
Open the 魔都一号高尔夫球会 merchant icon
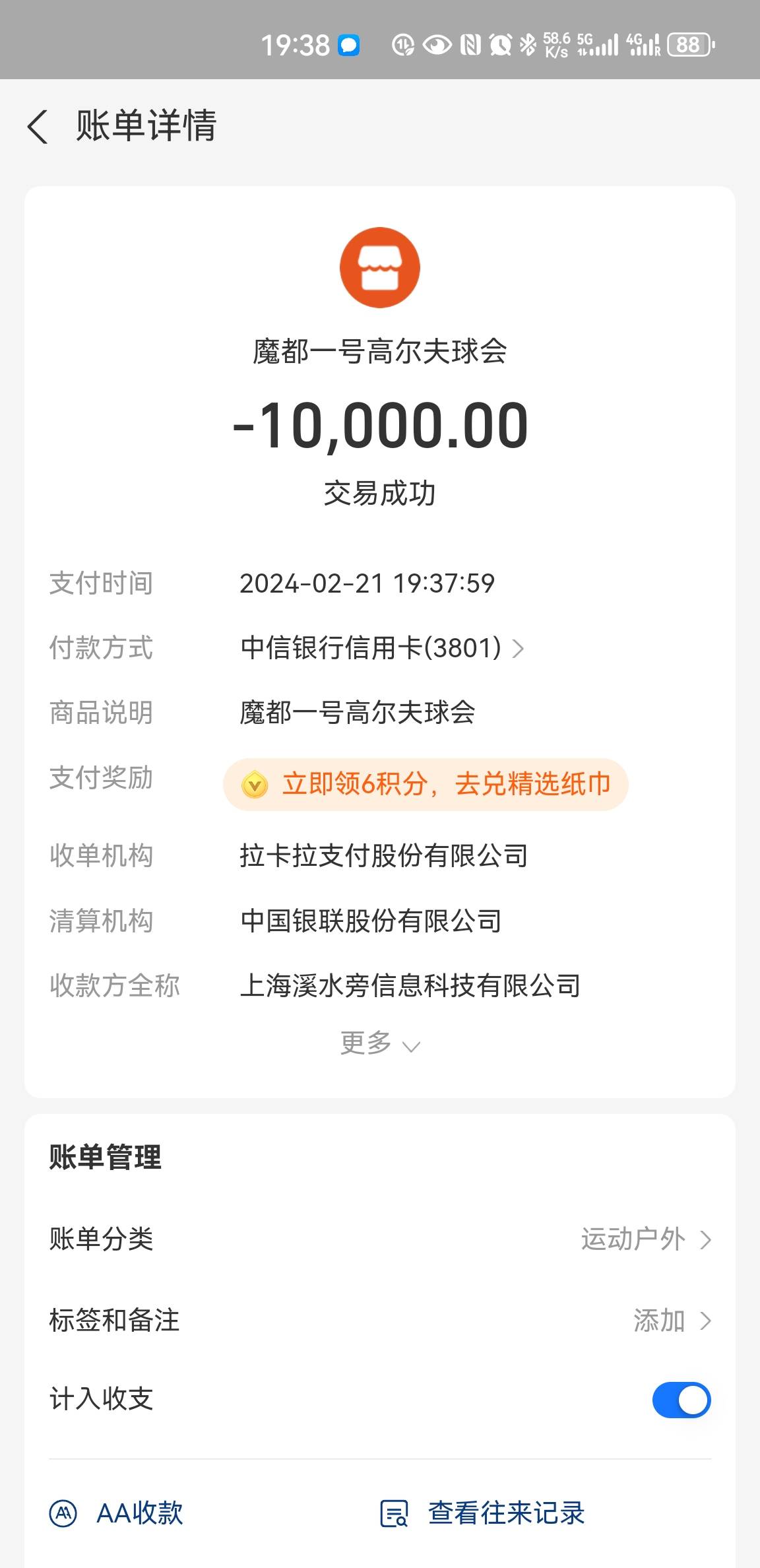380,267
